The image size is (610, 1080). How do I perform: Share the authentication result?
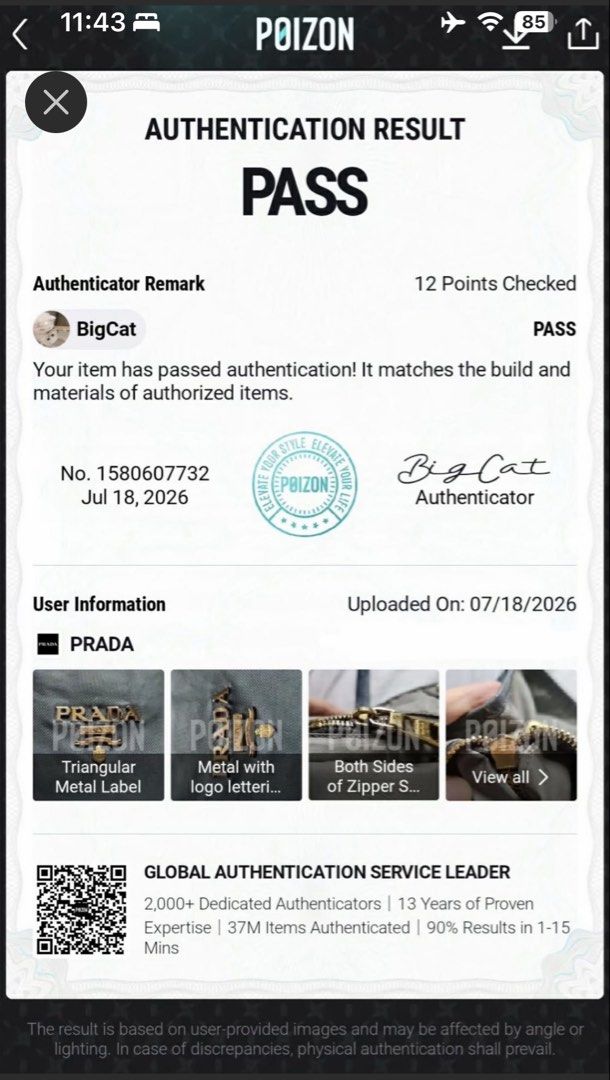(582, 34)
